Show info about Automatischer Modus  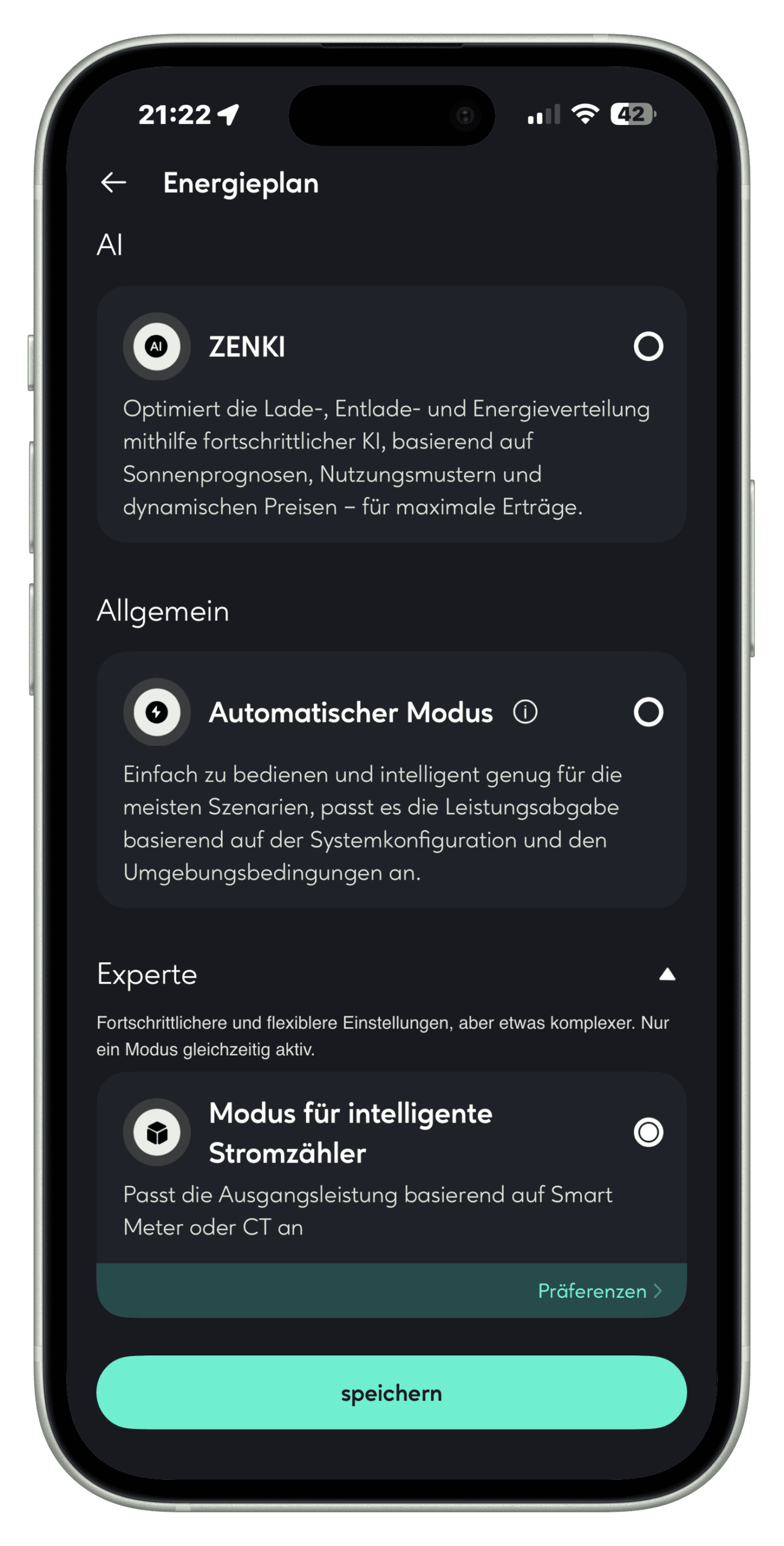(525, 712)
